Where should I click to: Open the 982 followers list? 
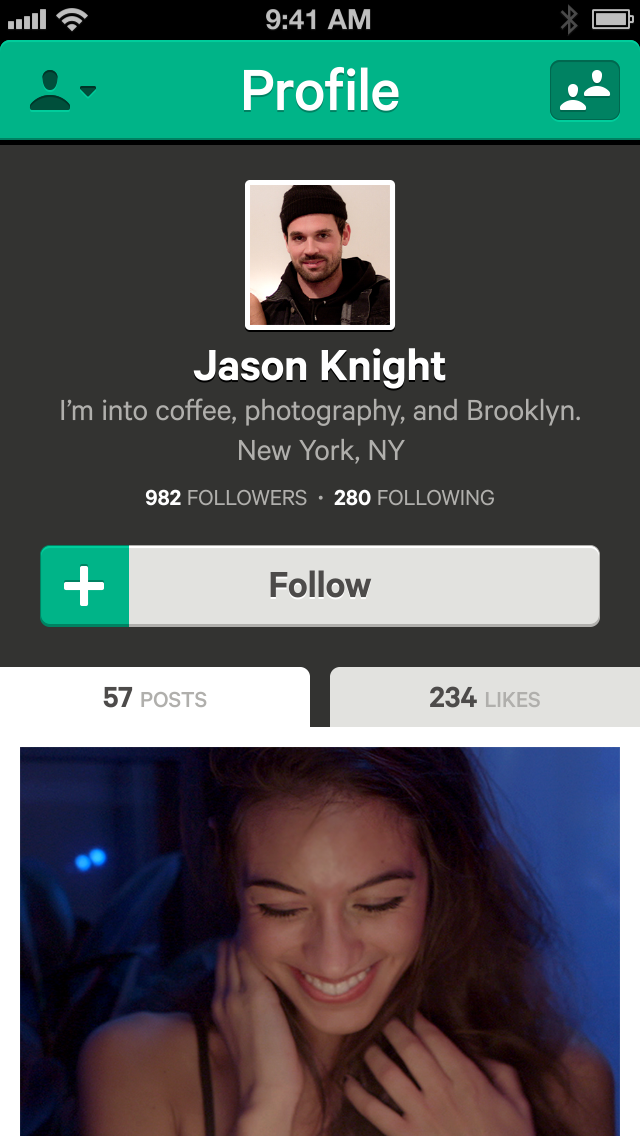tap(226, 497)
